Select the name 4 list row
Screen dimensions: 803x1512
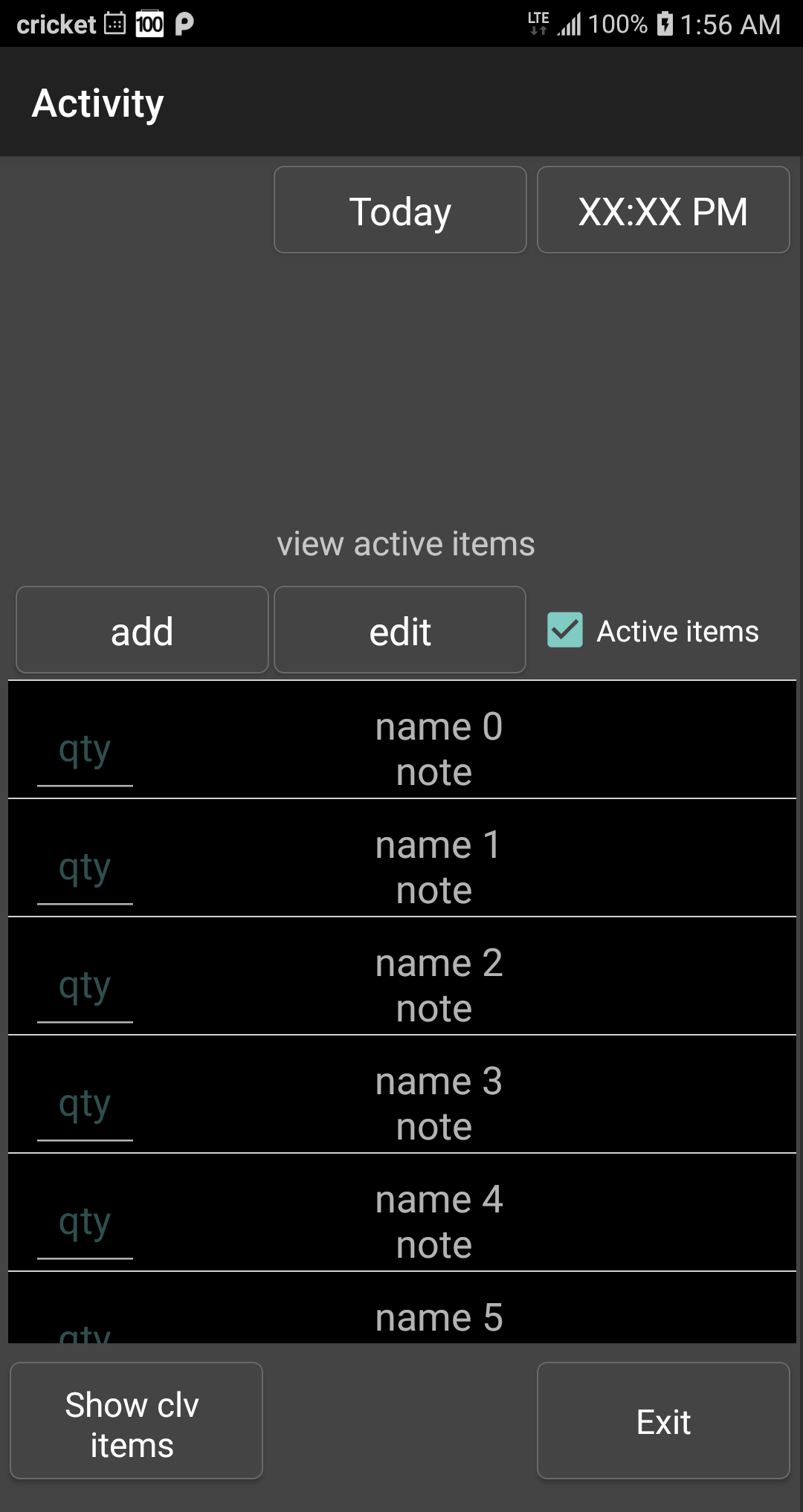click(439, 1221)
